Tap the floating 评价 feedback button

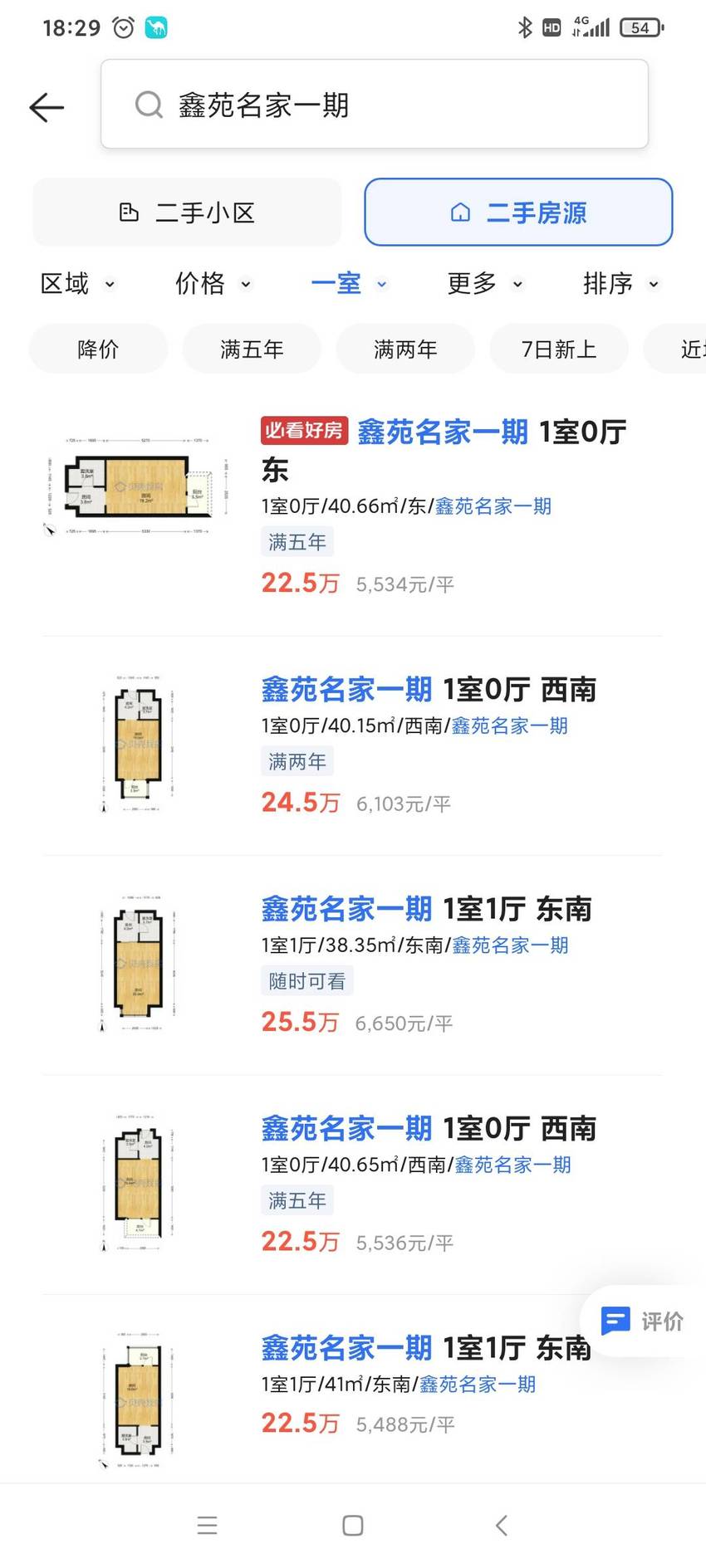coord(643,1321)
